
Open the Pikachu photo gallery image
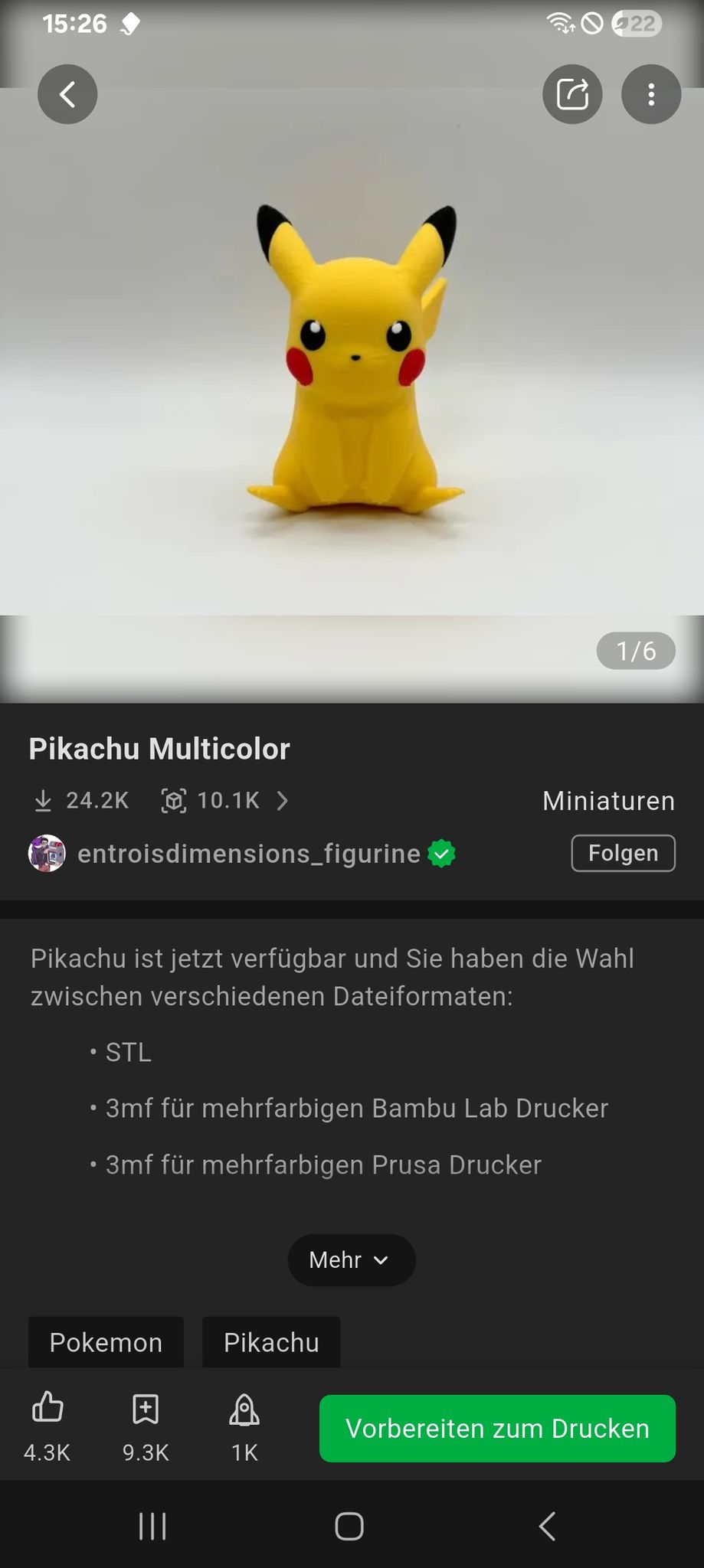tap(352, 352)
